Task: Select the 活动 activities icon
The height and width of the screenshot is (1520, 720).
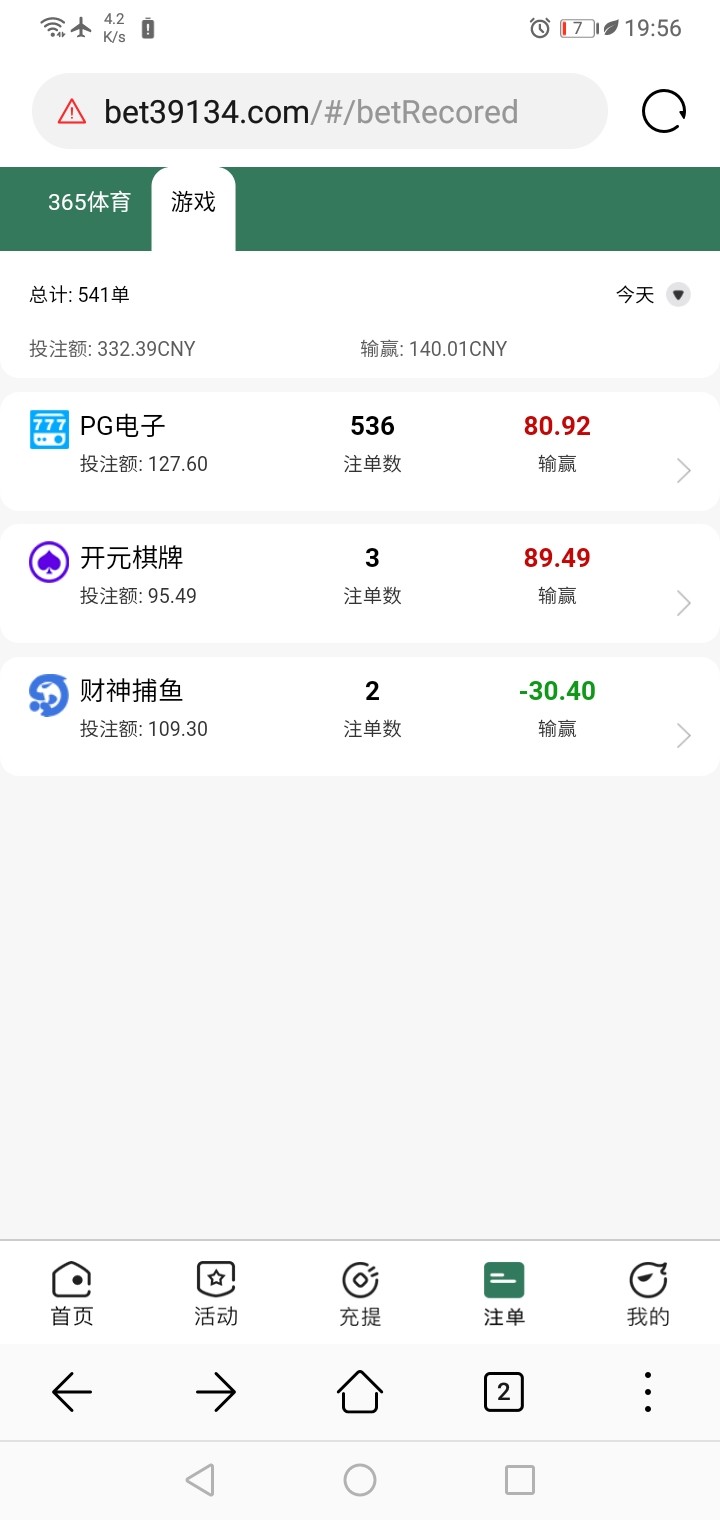Action: [x=215, y=1280]
